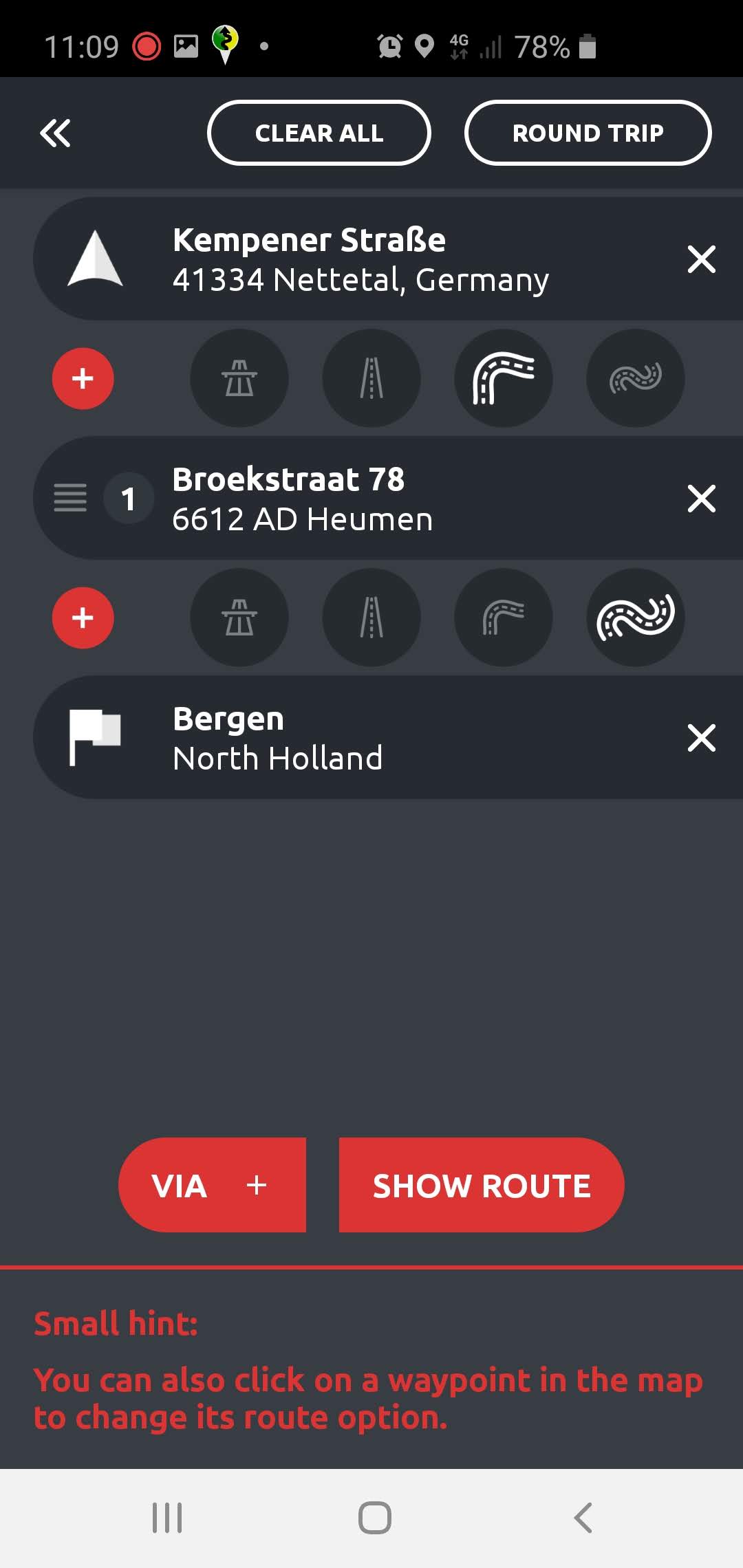Add a new VIA point
The width and height of the screenshot is (743, 1568).
point(212,1185)
